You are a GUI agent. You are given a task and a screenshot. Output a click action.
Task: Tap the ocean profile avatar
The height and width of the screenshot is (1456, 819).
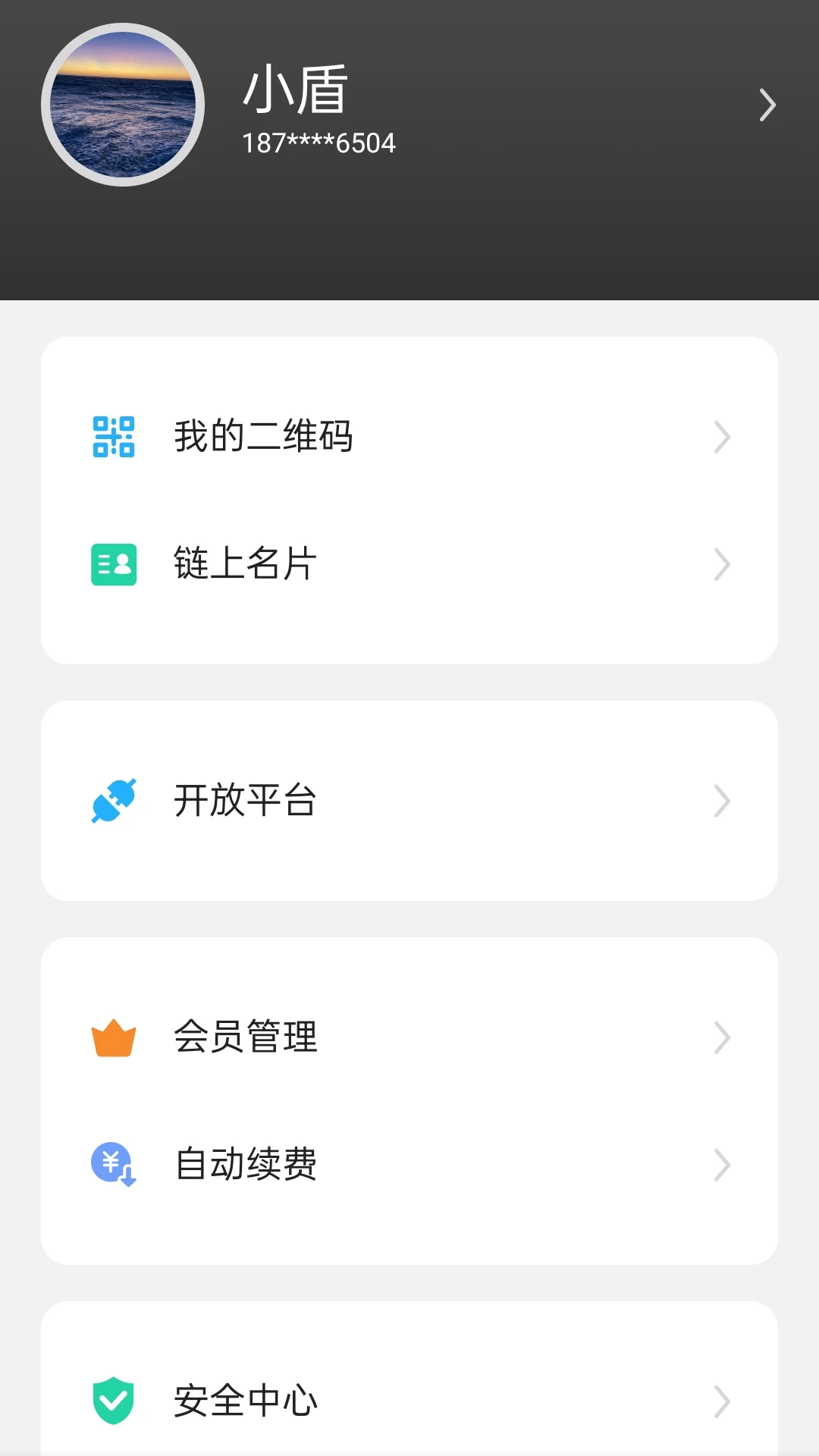pos(123,105)
